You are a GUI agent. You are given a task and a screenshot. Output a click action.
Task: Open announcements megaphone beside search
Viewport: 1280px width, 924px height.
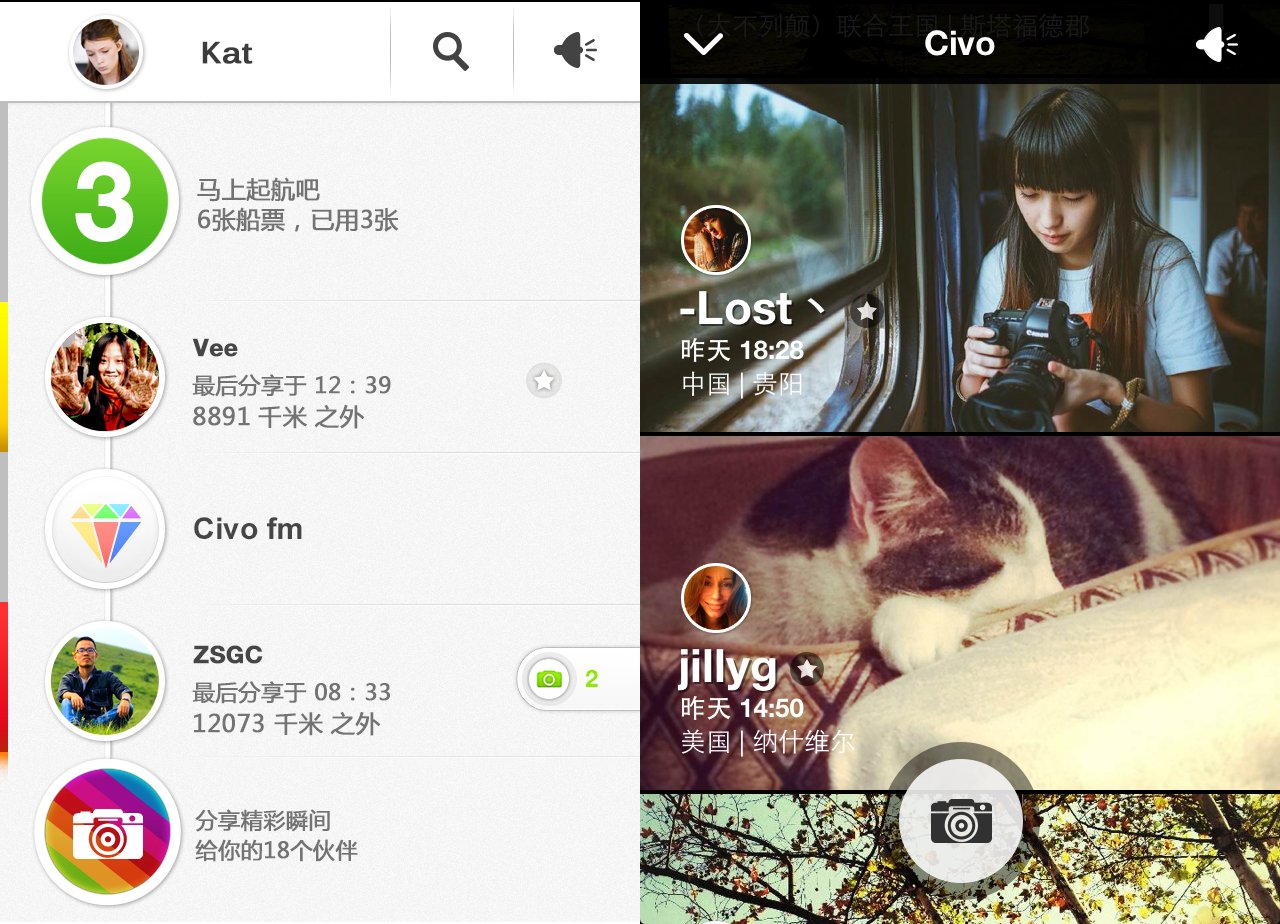[x=576, y=51]
